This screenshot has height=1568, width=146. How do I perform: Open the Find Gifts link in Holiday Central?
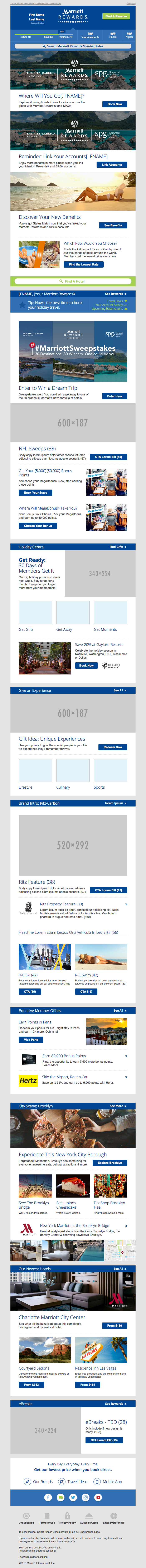[x=118, y=547]
